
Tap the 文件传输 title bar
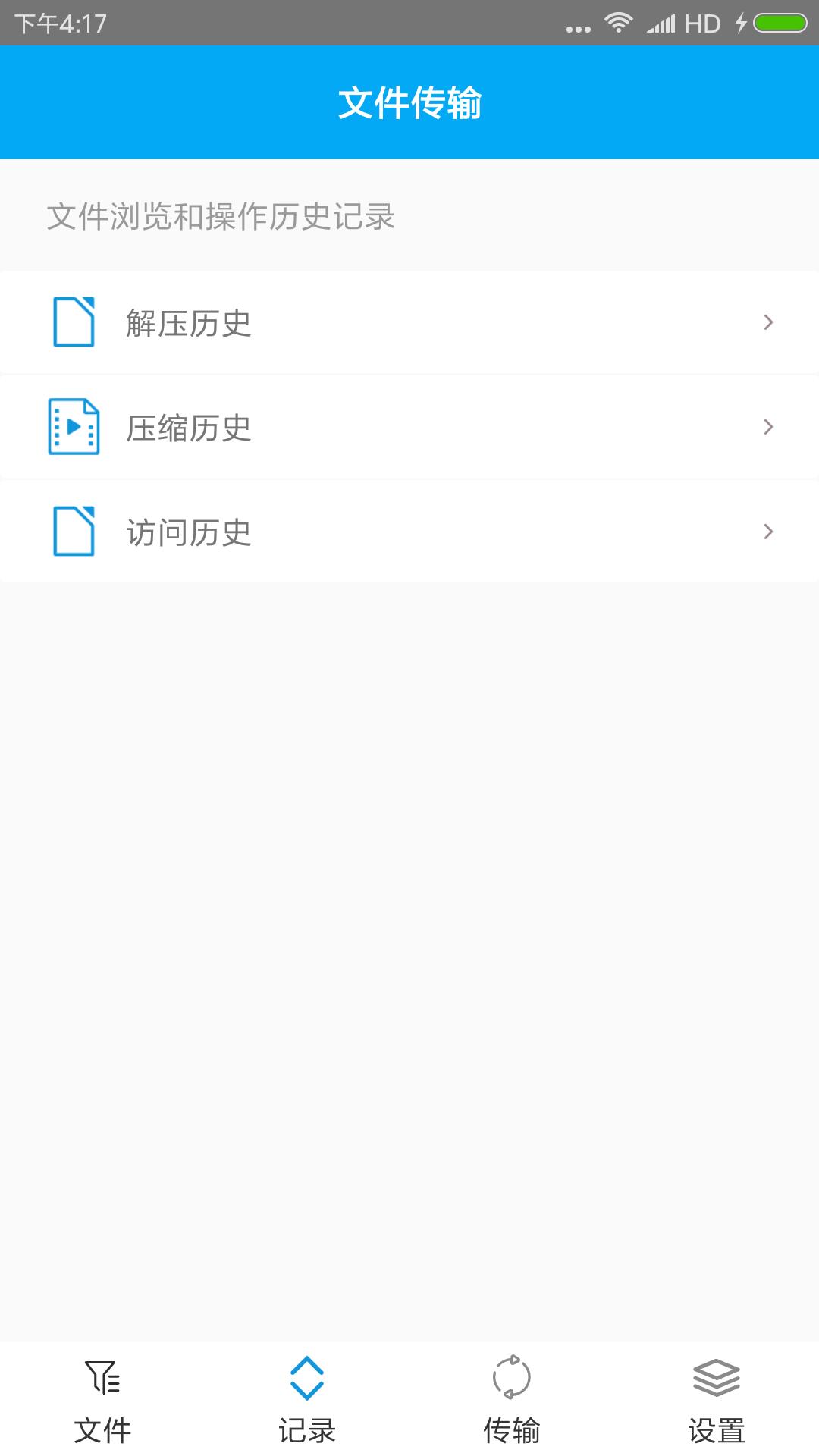click(x=409, y=102)
